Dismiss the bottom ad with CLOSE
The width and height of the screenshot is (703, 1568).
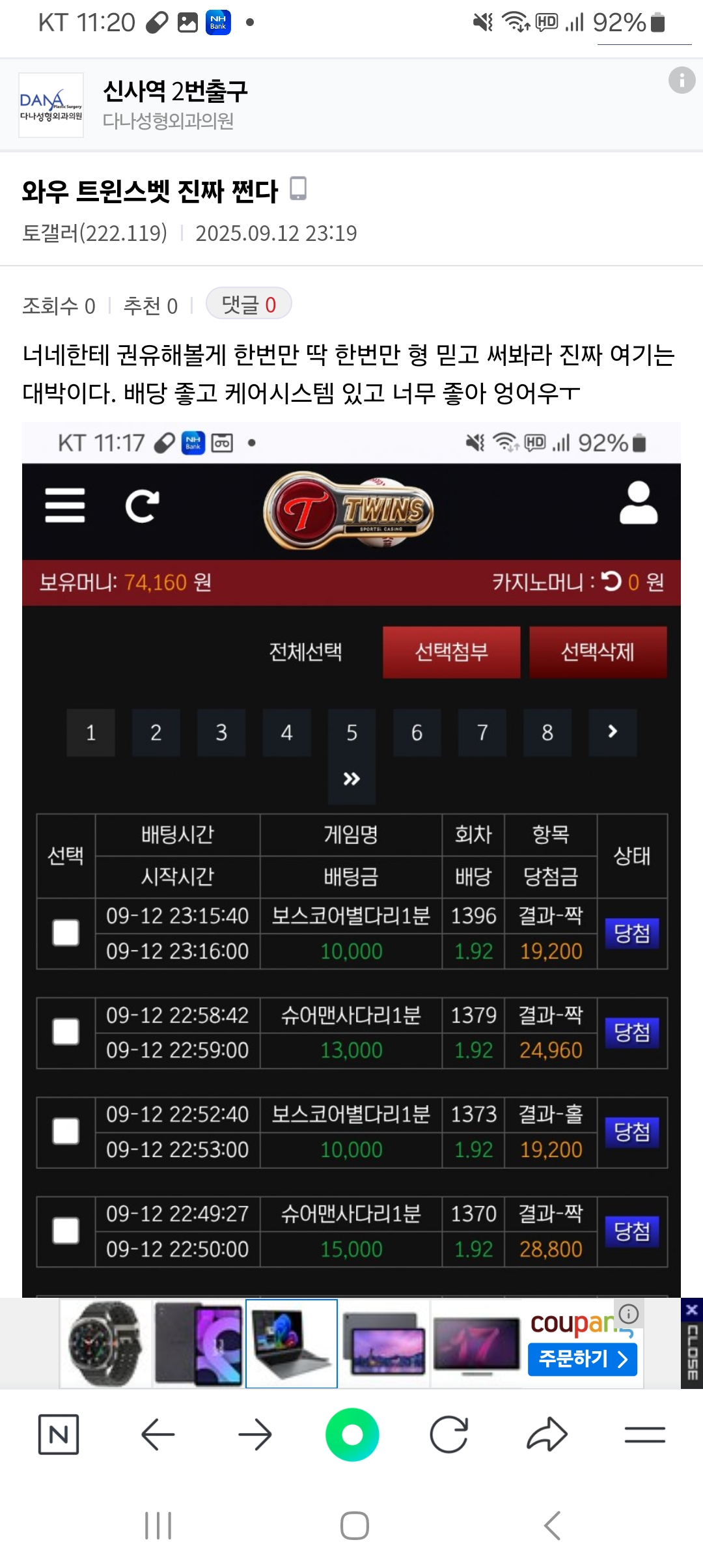(x=691, y=1343)
